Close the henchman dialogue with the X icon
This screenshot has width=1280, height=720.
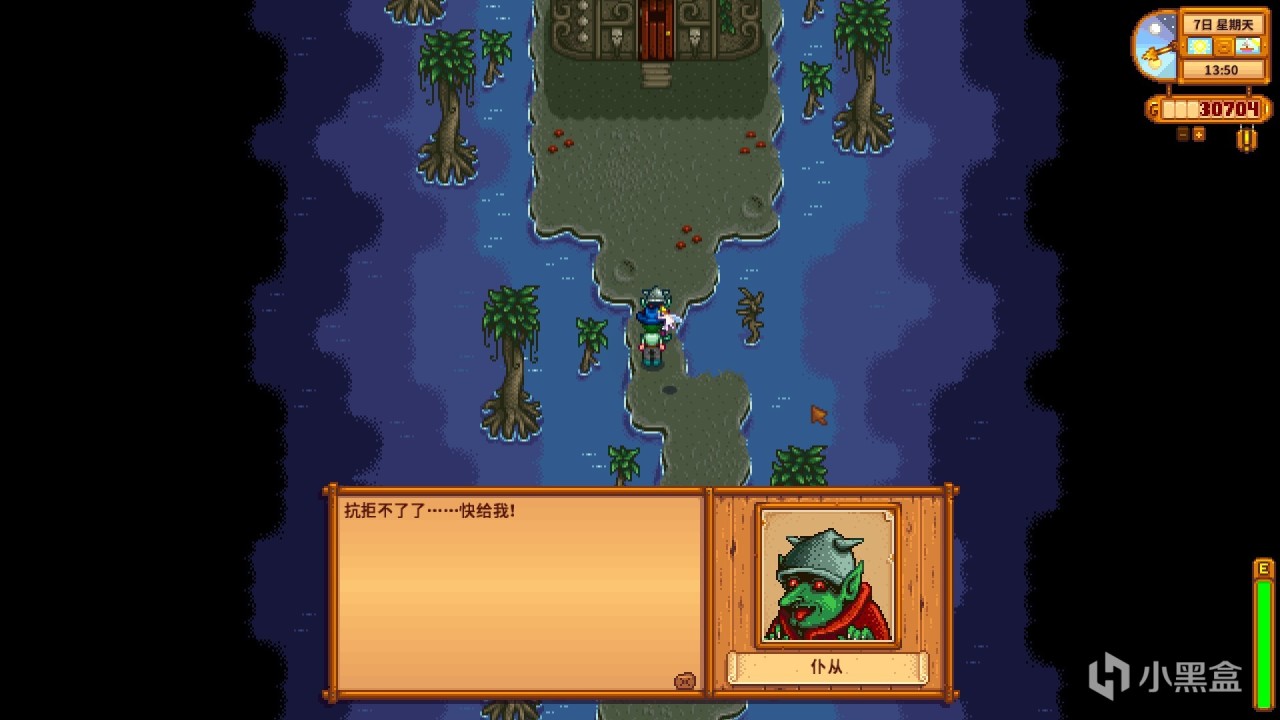(x=685, y=681)
